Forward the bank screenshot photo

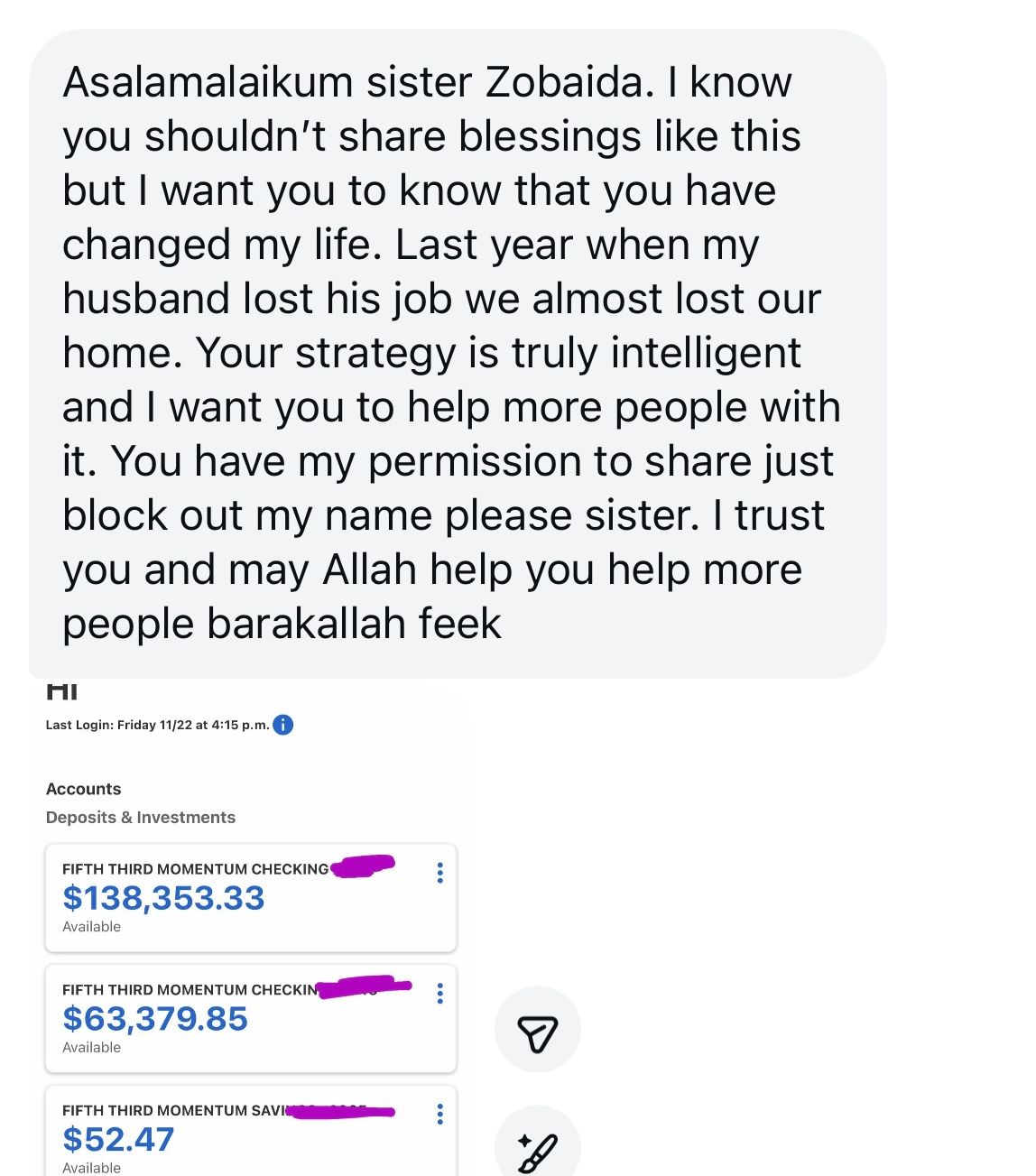pyautogui.click(x=538, y=1030)
